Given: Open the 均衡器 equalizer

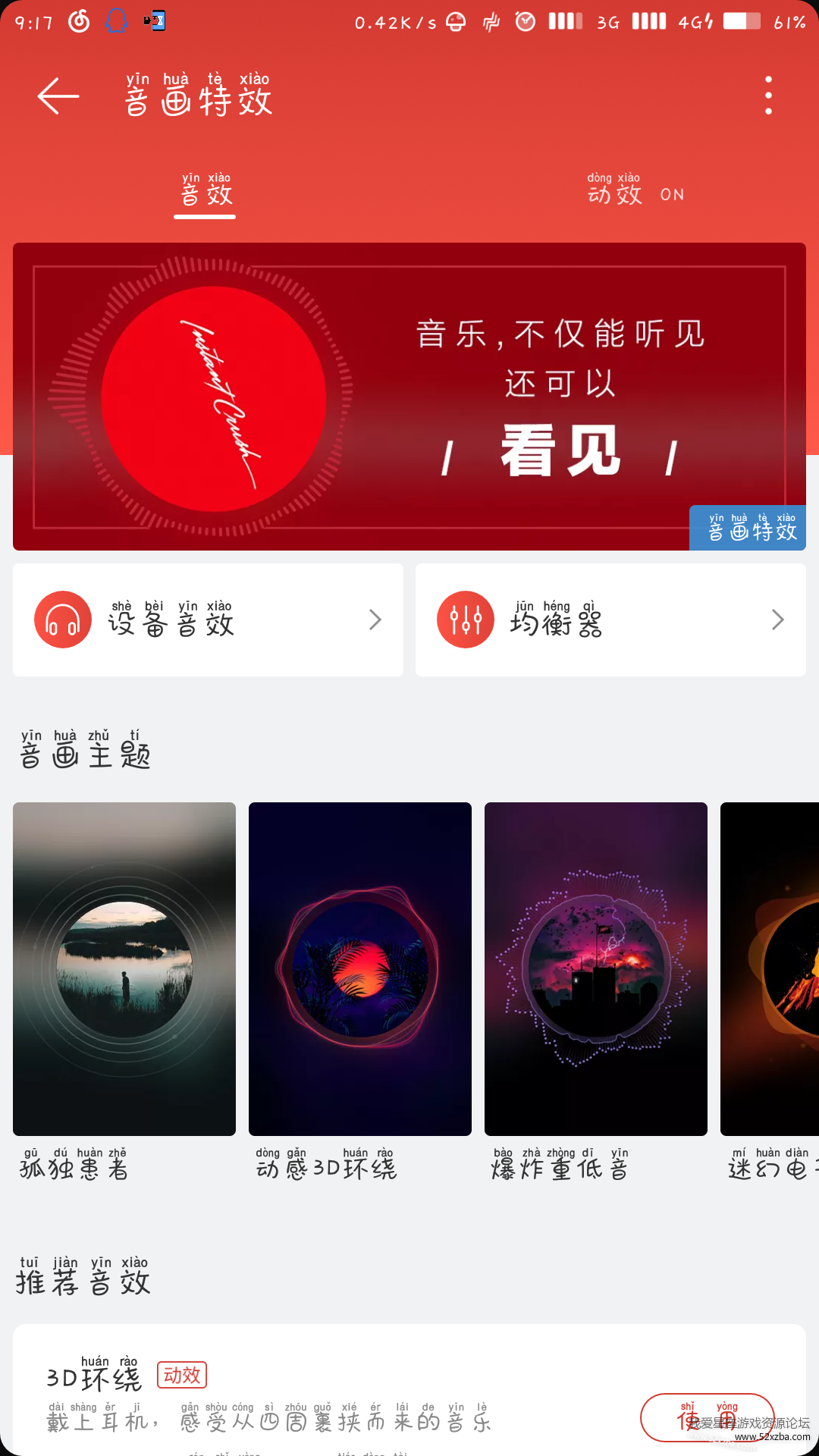Looking at the screenshot, I should pos(610,620).
